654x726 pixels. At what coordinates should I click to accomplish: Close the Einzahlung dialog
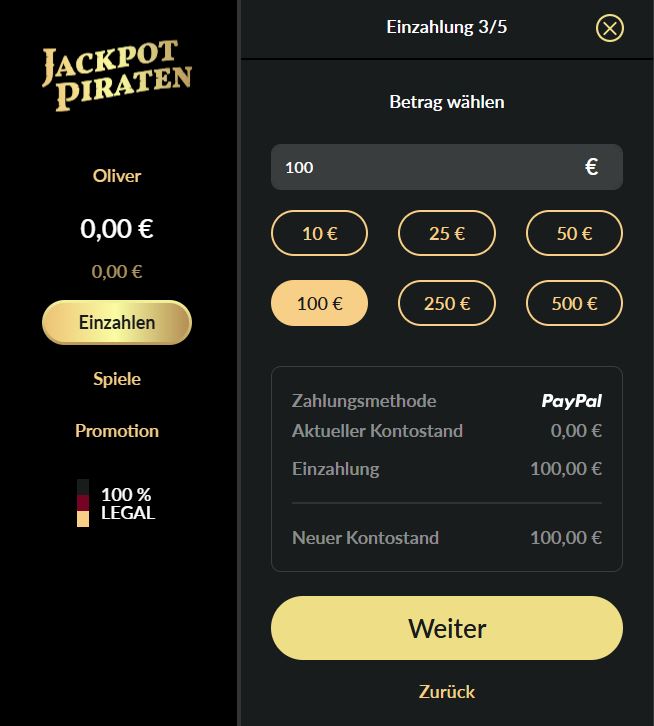(609, 28)
